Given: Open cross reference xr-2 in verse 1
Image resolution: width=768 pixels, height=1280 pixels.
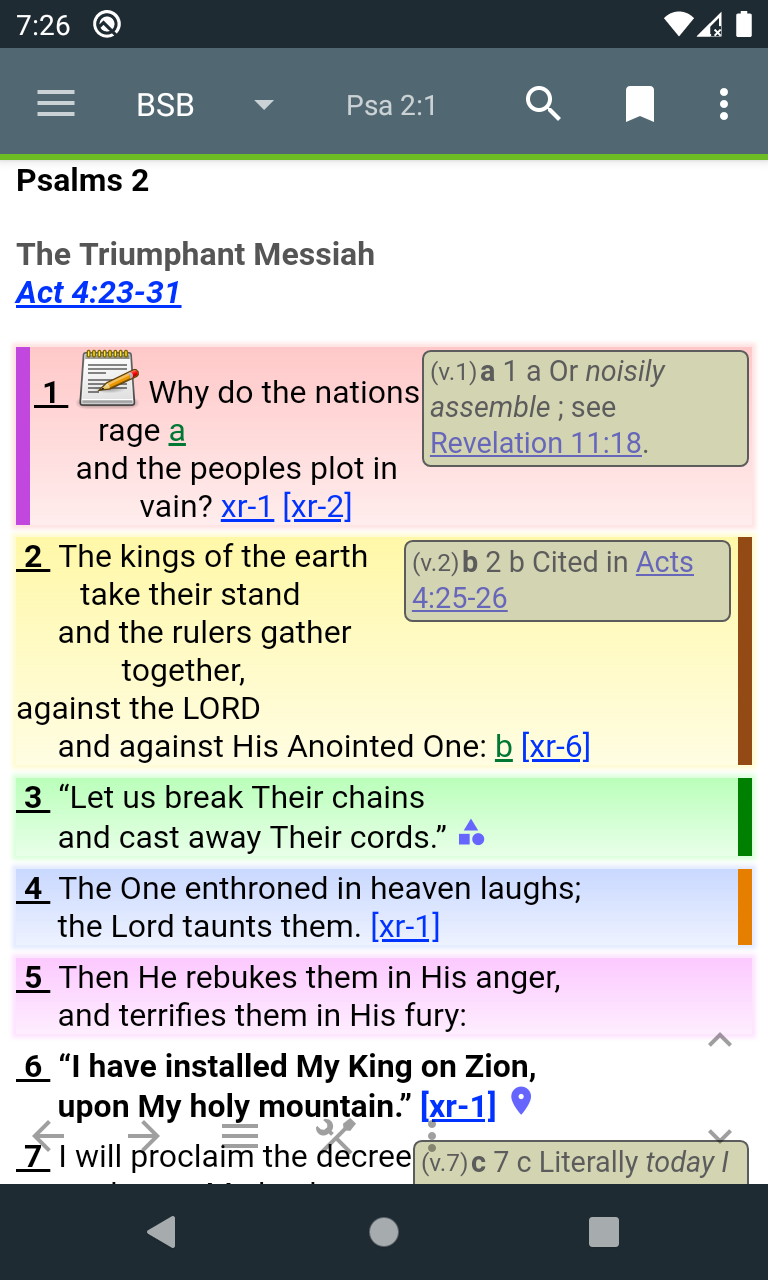Looking at the screenshot, I should point(317,507).
